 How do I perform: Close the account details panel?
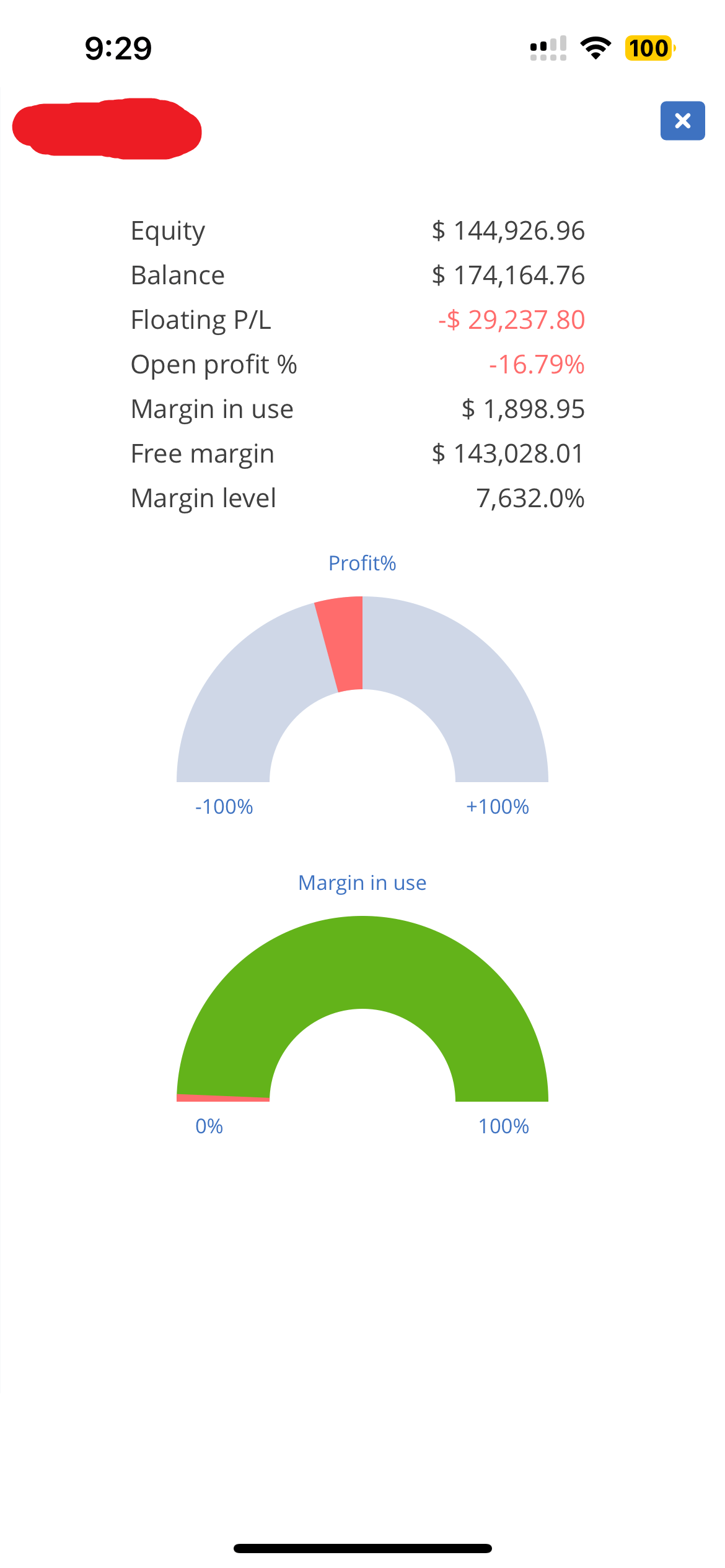point(682,121)
